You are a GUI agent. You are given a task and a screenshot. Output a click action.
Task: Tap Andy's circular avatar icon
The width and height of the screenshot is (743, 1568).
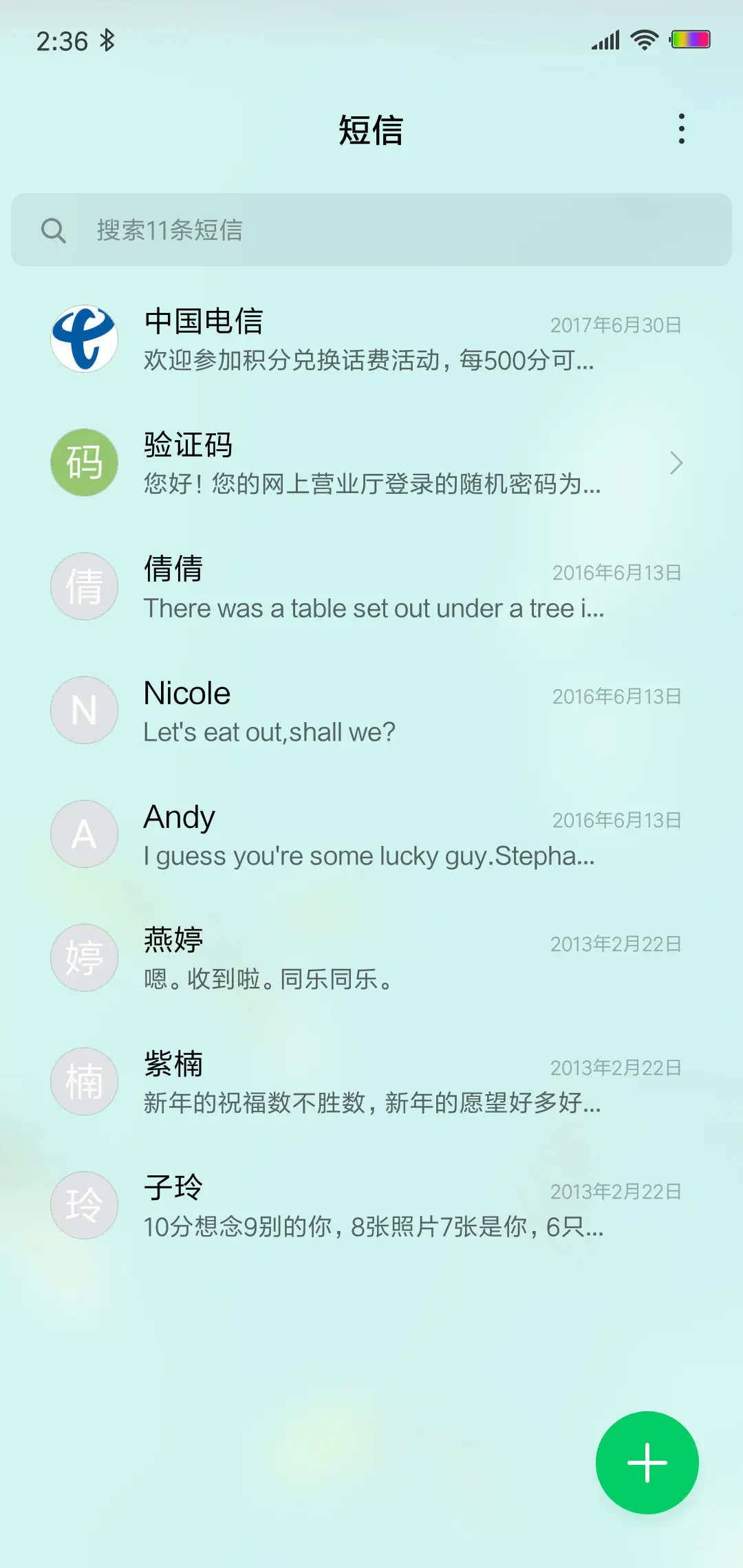(x=84, y=834)
